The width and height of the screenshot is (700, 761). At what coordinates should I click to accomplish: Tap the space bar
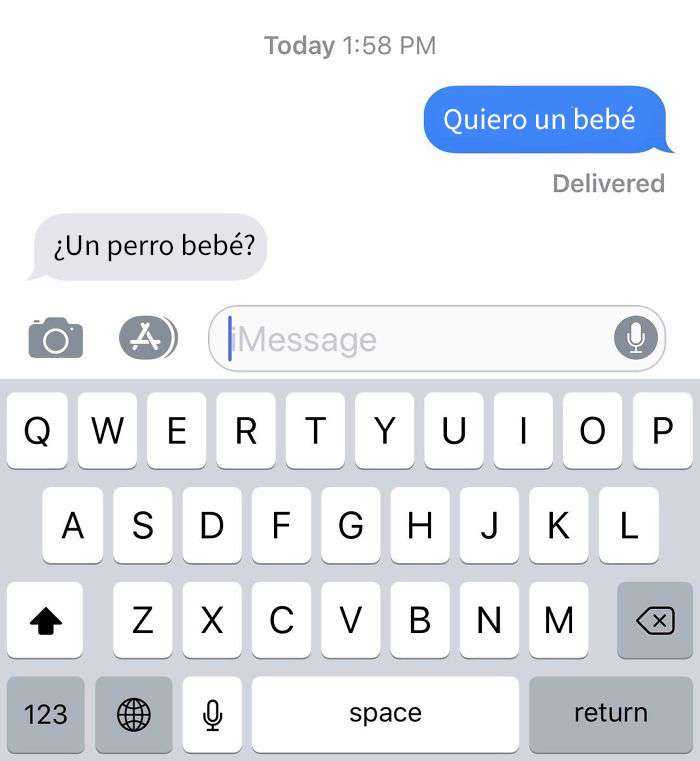click(385, 714)
